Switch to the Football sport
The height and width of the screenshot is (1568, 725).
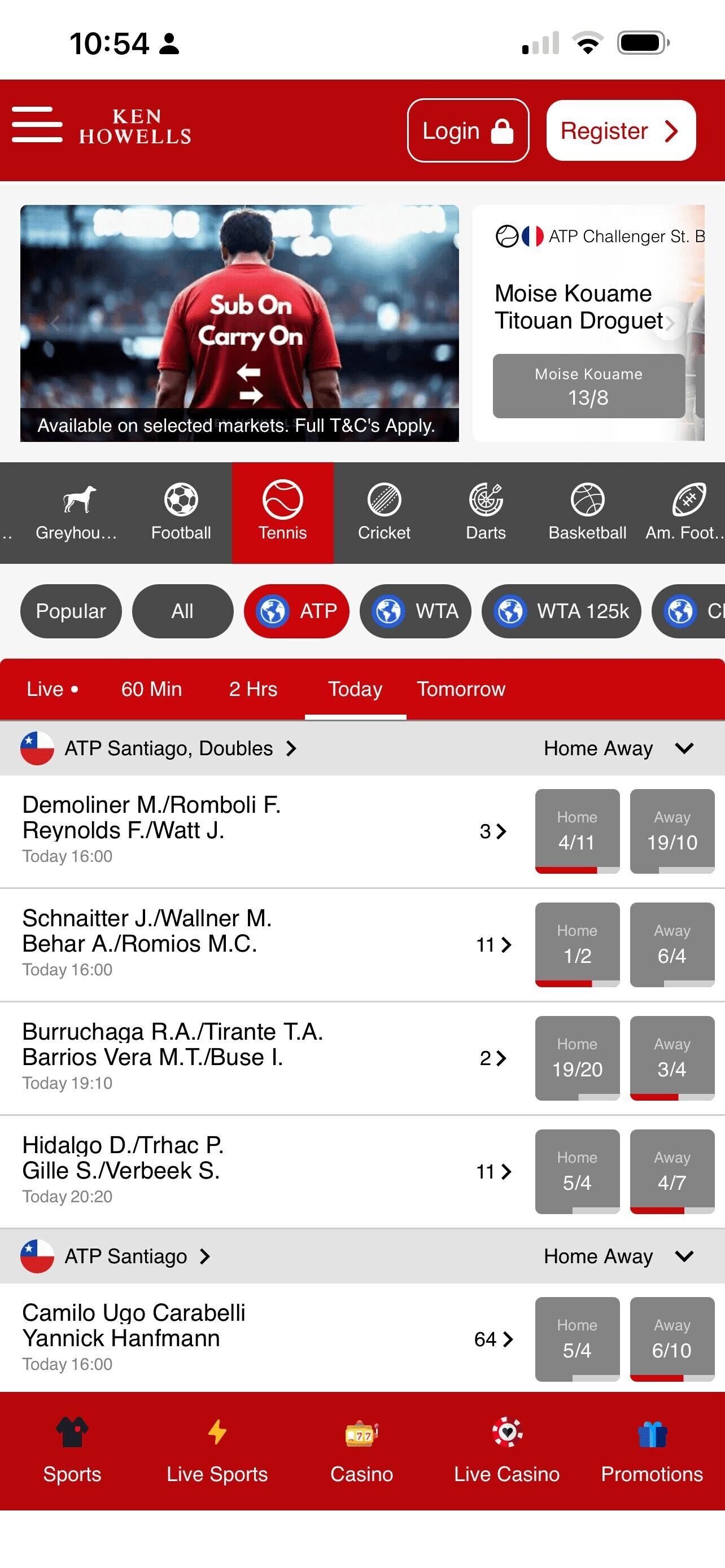coord(181,513)
